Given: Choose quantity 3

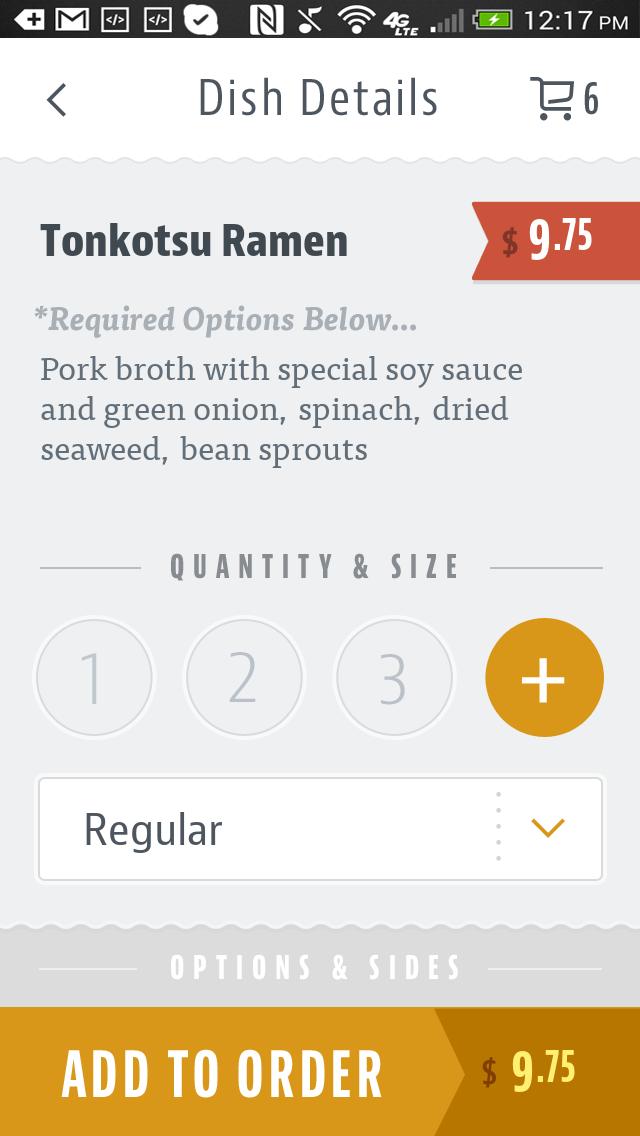Looking at the screenshot, I should 394,677.
